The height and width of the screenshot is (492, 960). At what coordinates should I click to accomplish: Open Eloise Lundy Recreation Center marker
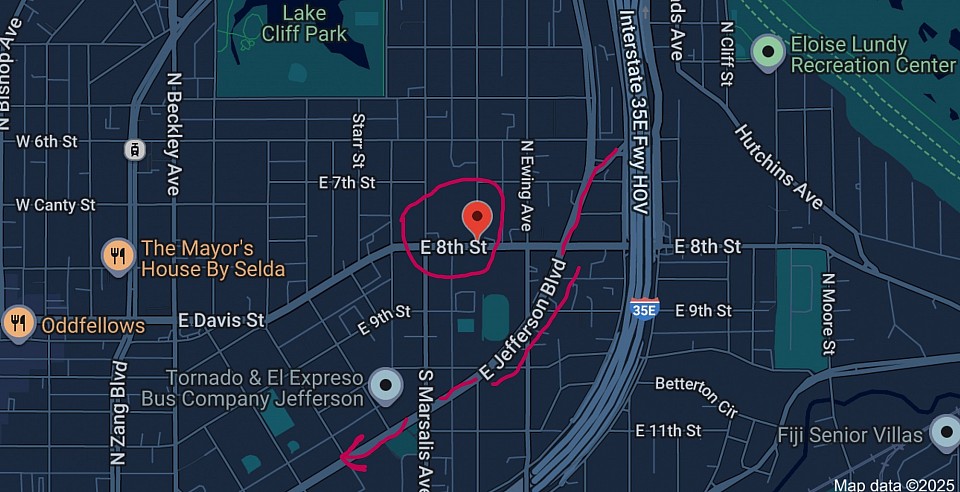(x=768, y=52)
